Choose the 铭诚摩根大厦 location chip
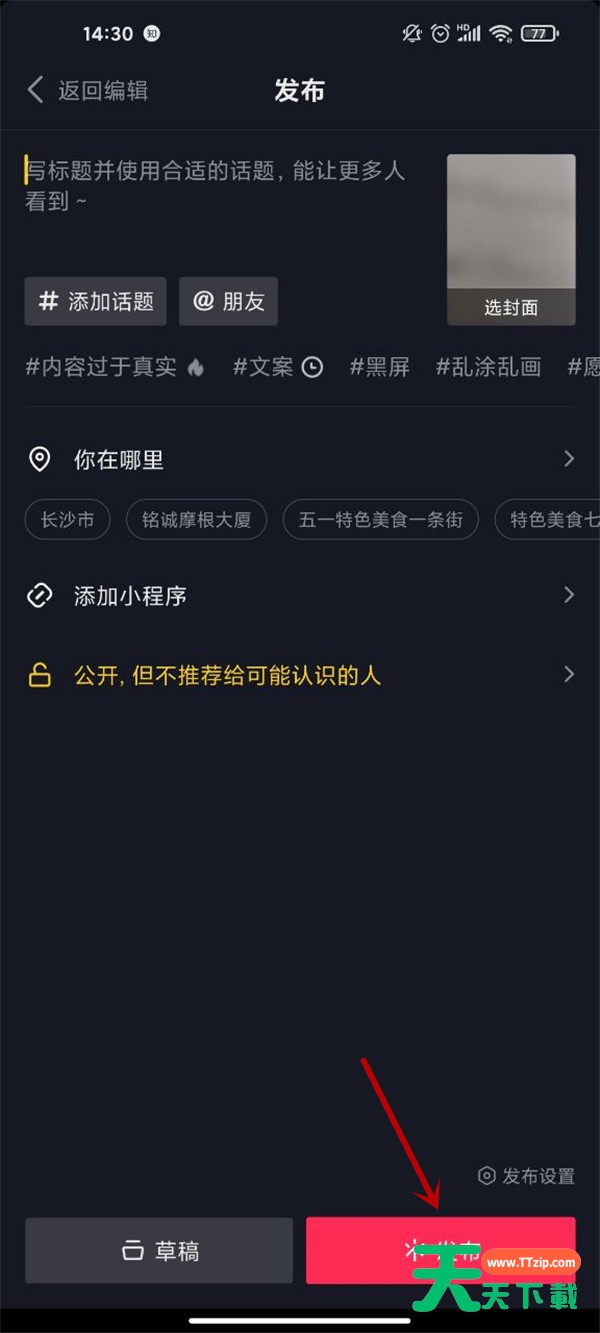 [196, 520]
